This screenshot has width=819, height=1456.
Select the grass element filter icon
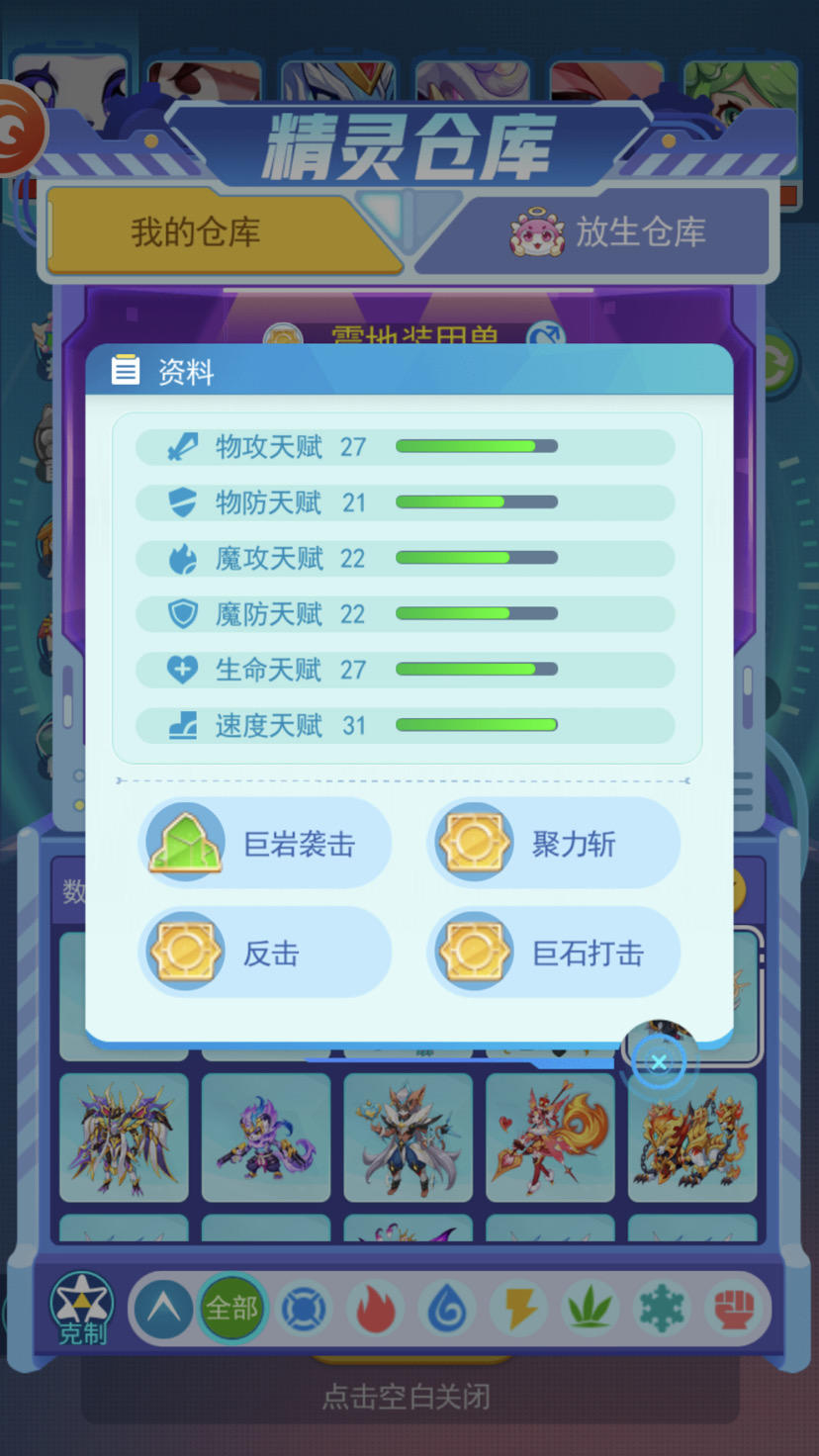[x=589, y=1308]
